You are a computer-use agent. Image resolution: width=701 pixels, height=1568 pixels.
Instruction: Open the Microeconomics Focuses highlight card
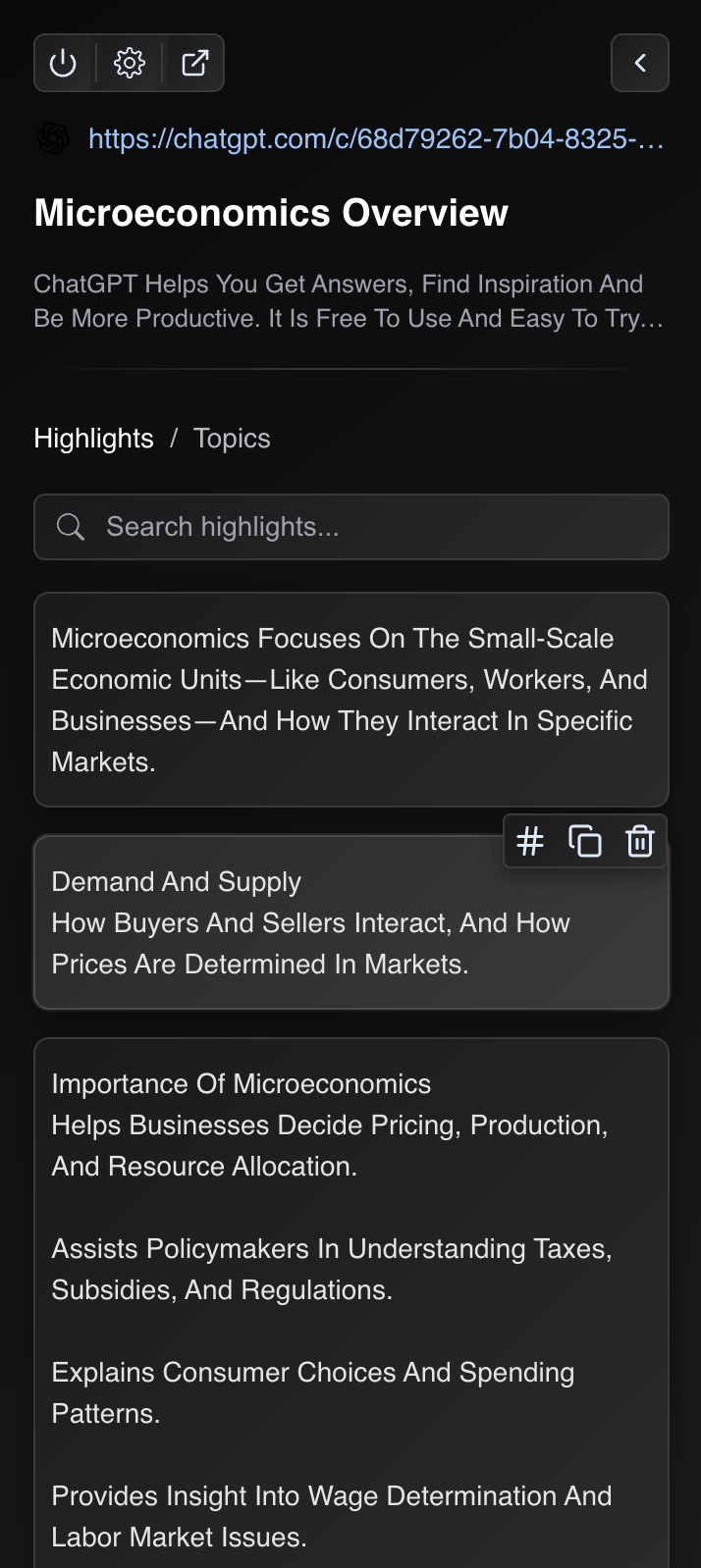(x=351, y=700)
